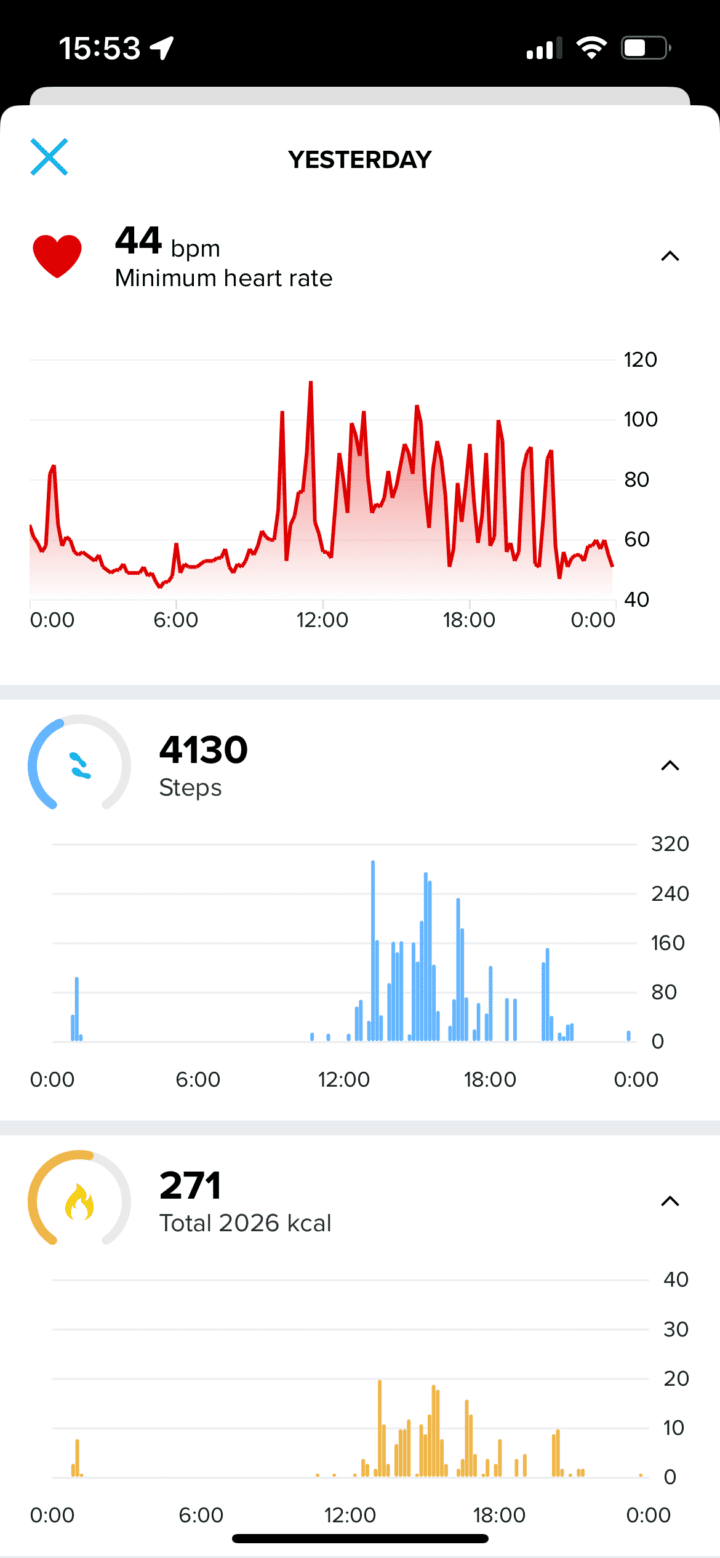Collapse the calories chart section
720x1558 pixels.
coord(670,1200)
